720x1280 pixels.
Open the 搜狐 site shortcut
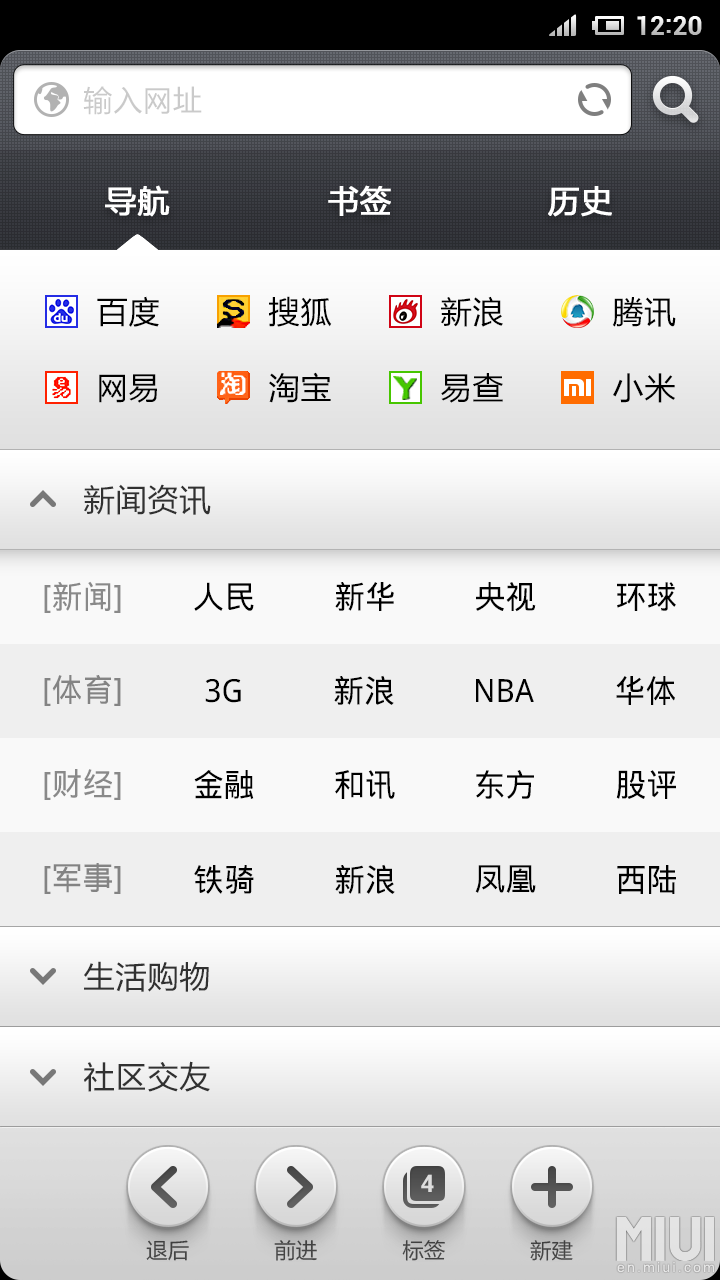click(x=274, y=313)
